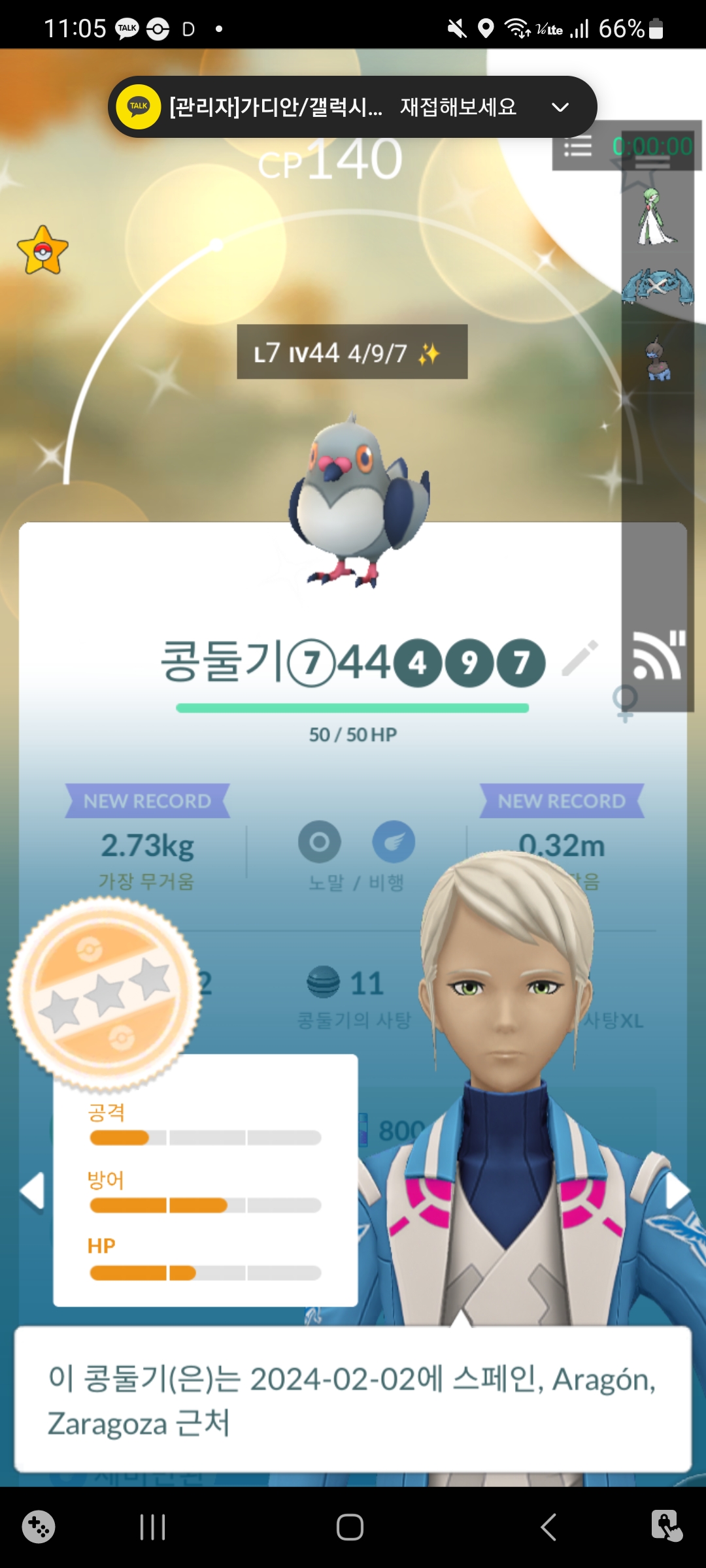This screenshot has width=706, height=1568.
Task: Open the game tools icon in navigation bar
Action: coord(39,1527)
